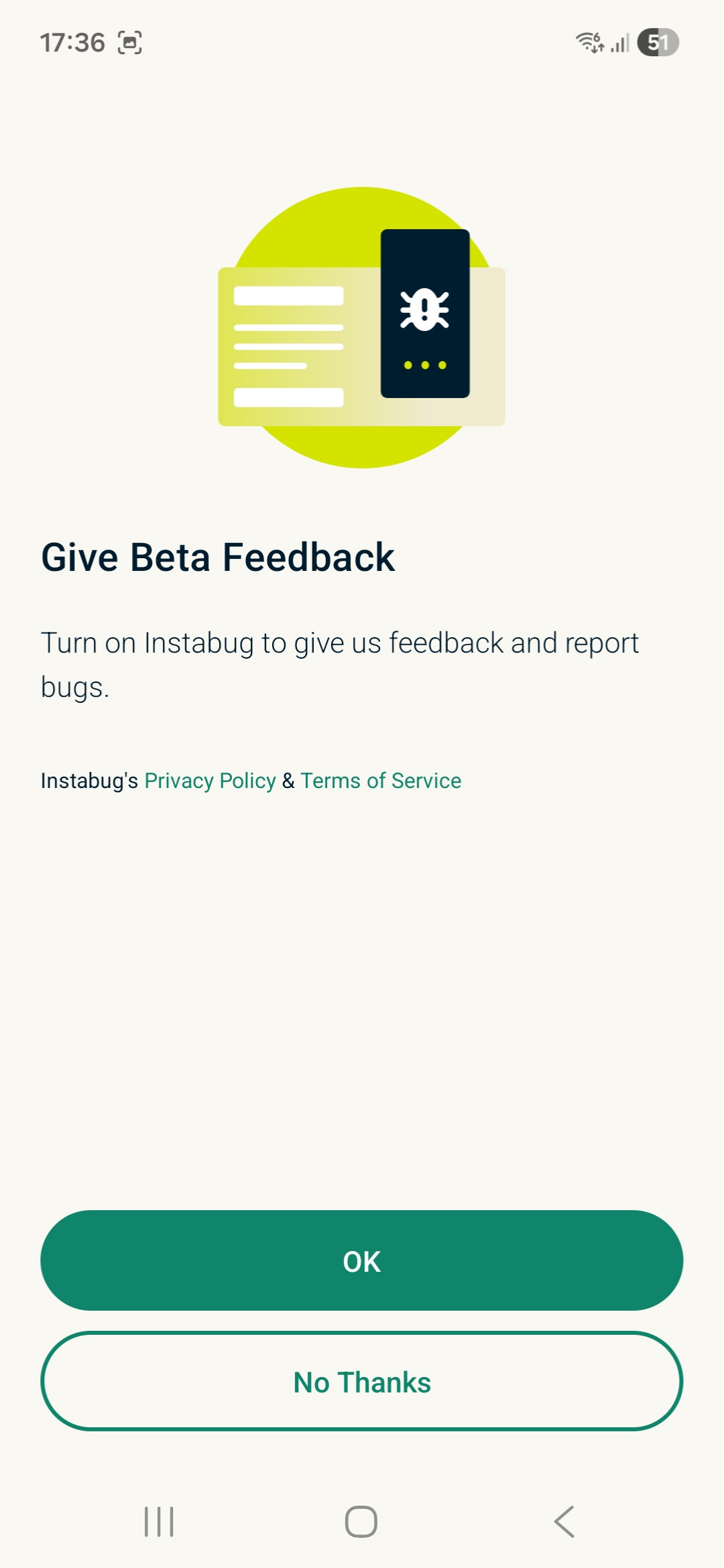Viewport: 724px width, 1568px height.
Task: View the Terms of Service link
Action: (381, 781)
